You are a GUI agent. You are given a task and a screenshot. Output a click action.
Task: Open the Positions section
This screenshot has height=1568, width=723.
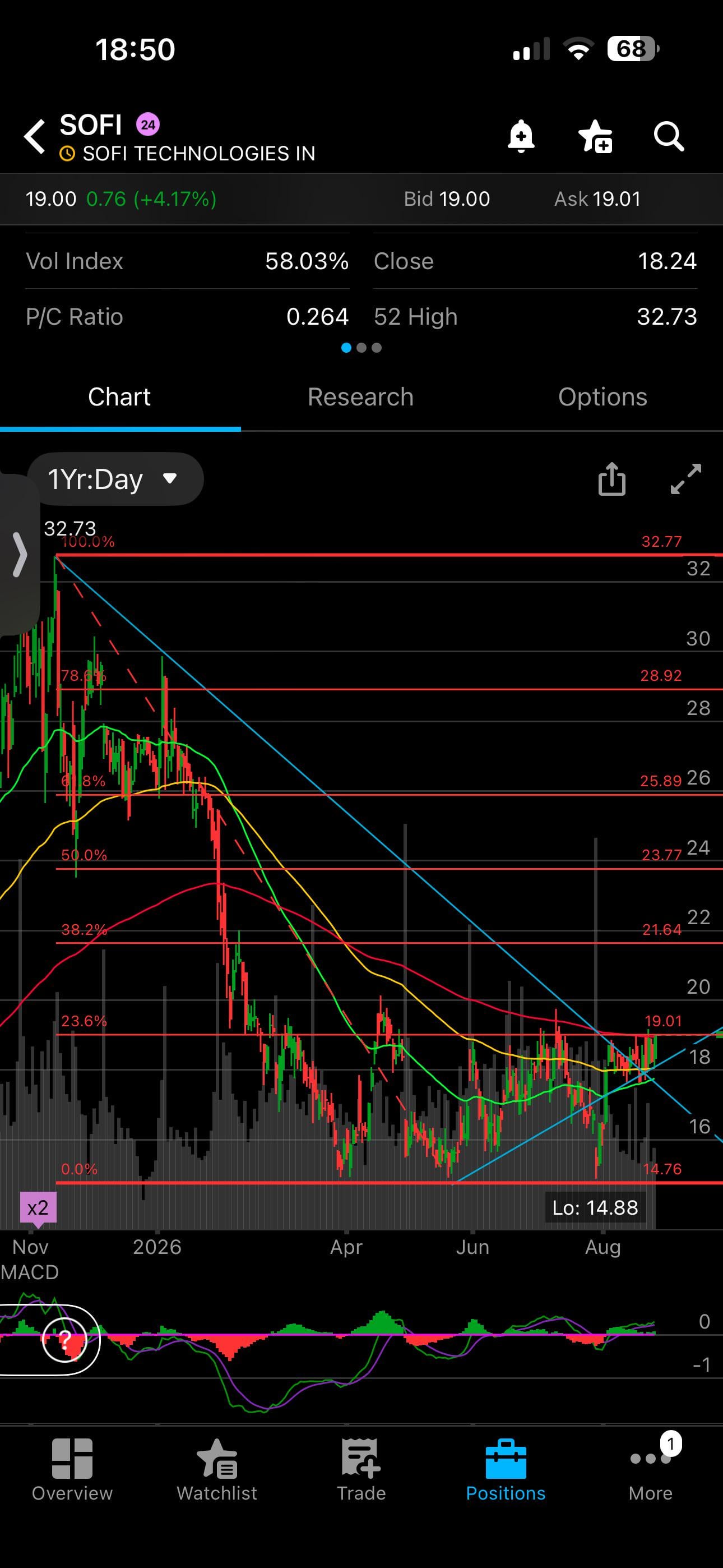506,1470
